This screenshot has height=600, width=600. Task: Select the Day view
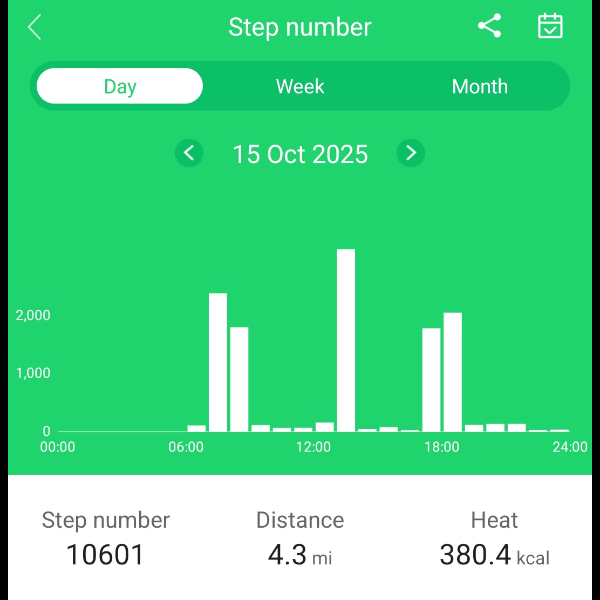coord(120,87)
